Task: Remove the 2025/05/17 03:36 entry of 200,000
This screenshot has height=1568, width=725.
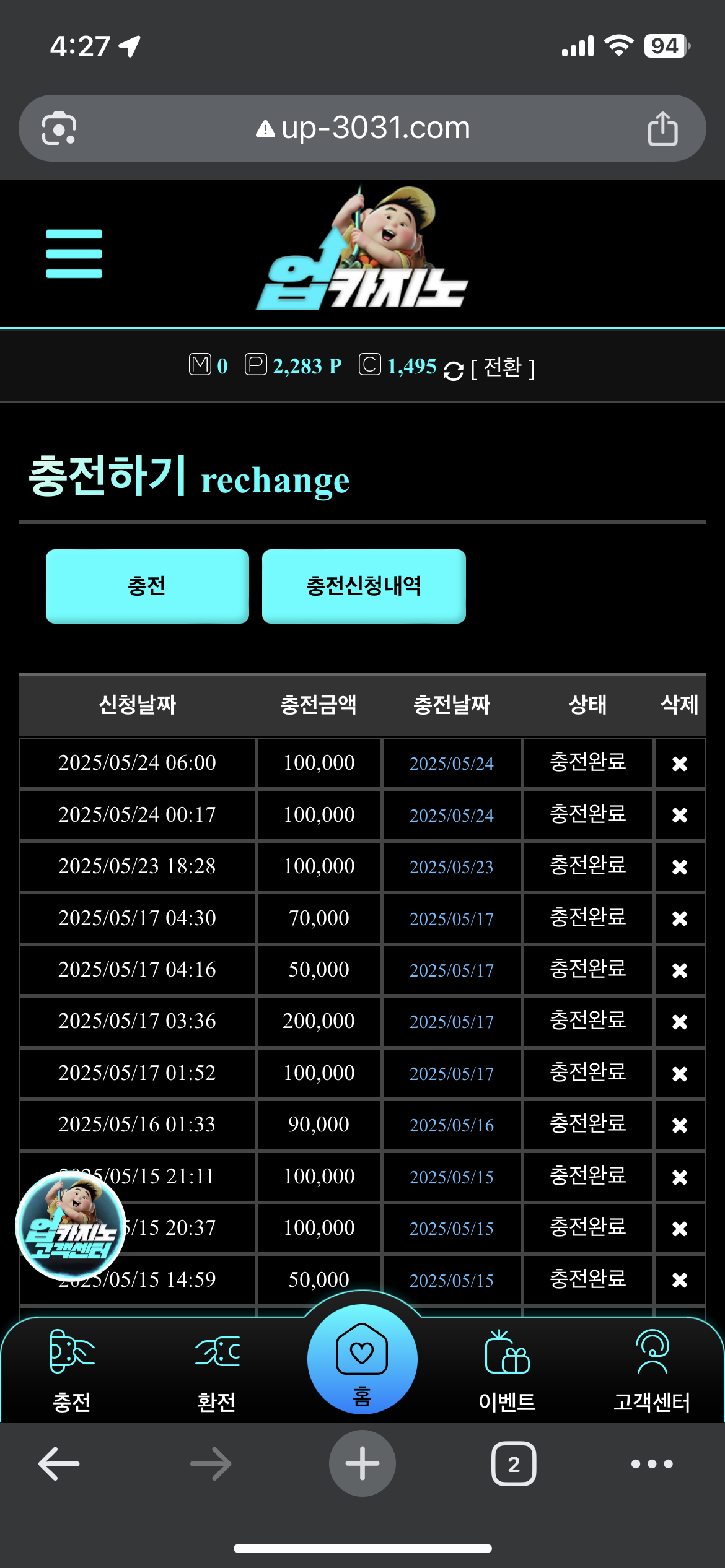Action: [680, 1022]
